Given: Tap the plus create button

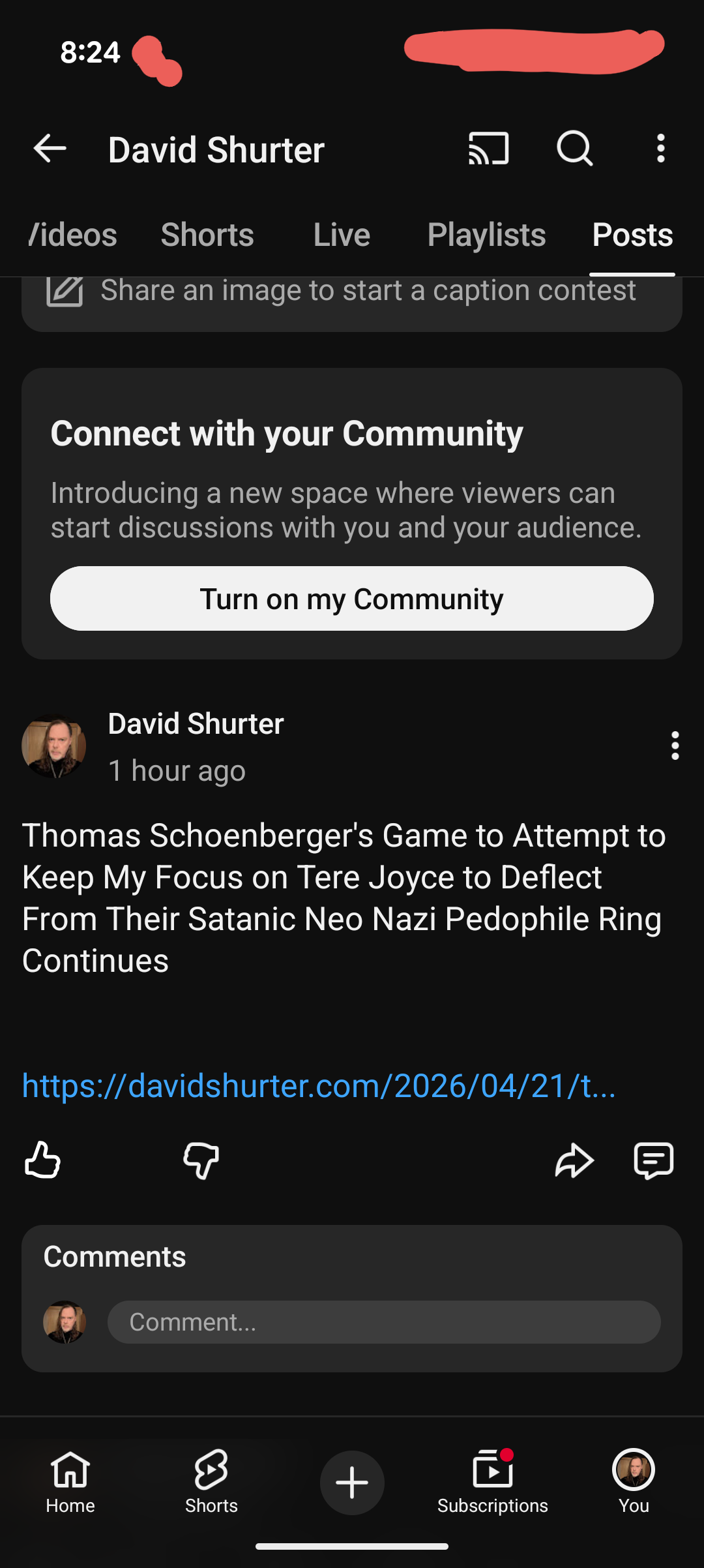Looking at the screenshot, I should (352, 1483).
